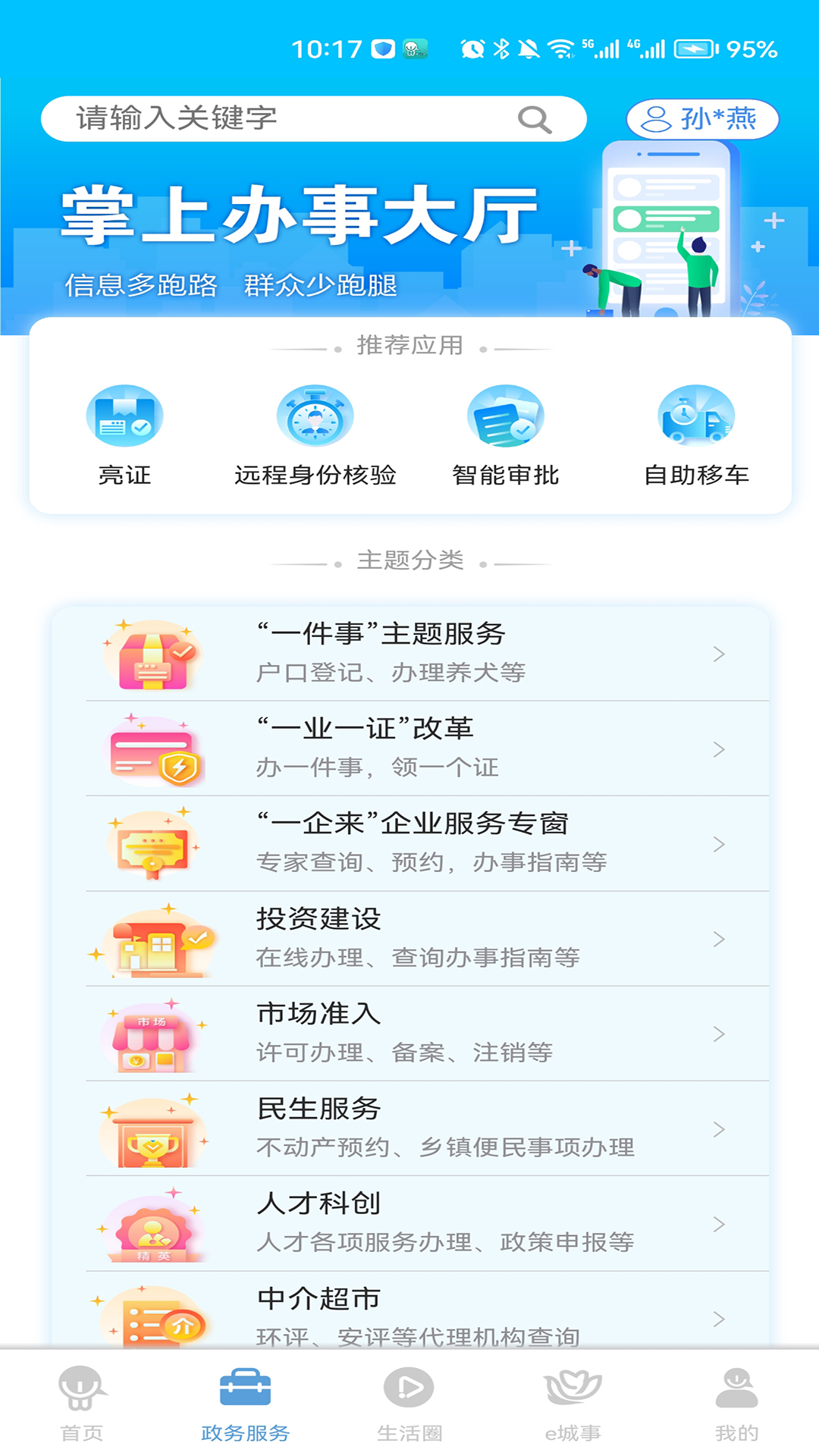The height and width of the screenshot is (1456, 819).
Task: Switch to the e城事 tab
Action: (573, 1403)
